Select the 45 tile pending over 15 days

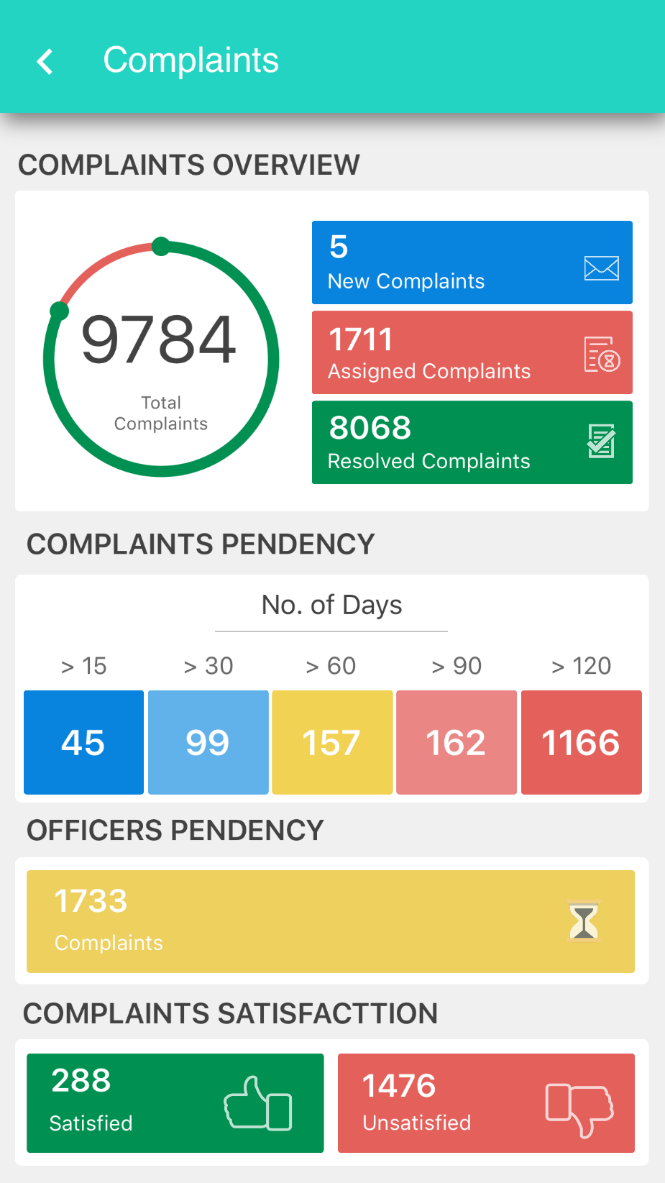tap(84, 742)
